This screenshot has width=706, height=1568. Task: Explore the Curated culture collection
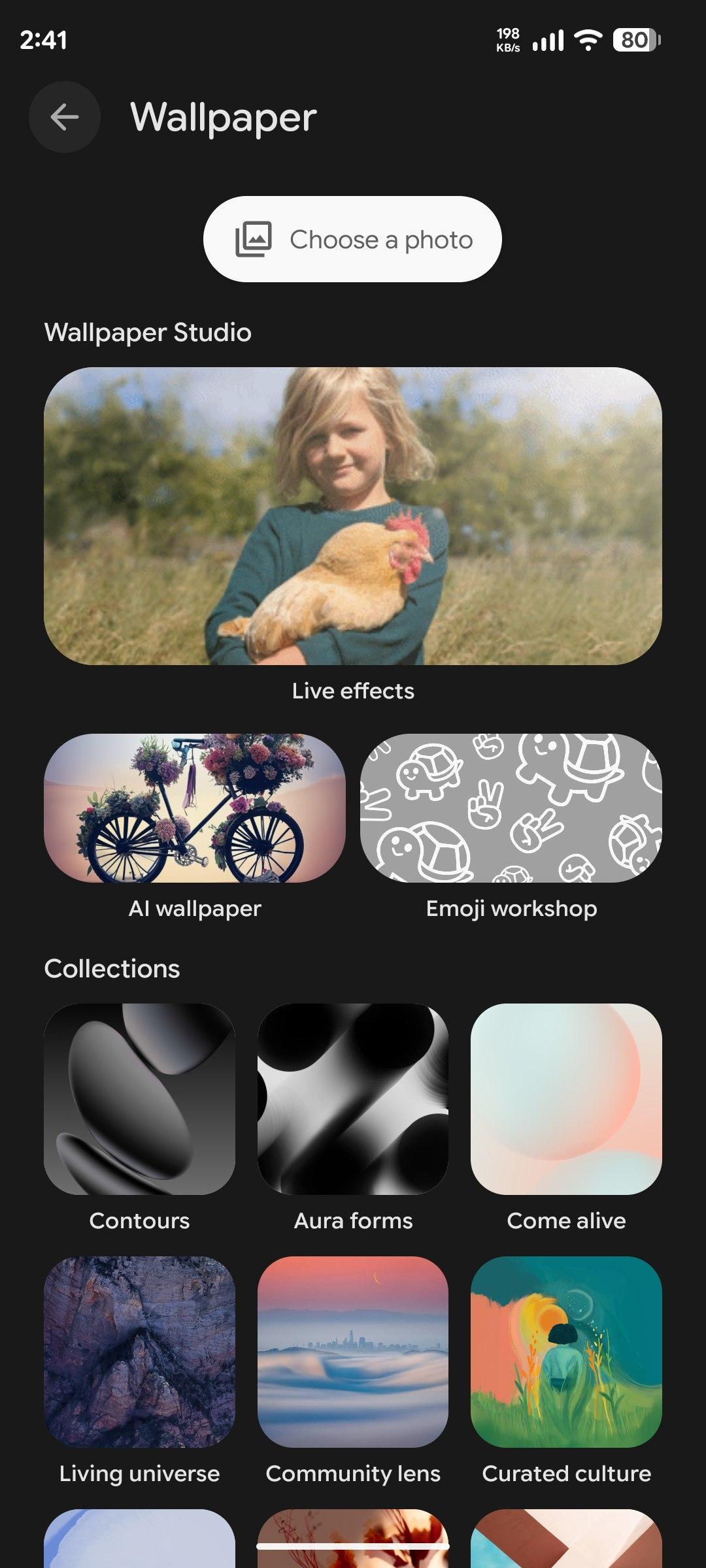click(x=566, y=1351)
